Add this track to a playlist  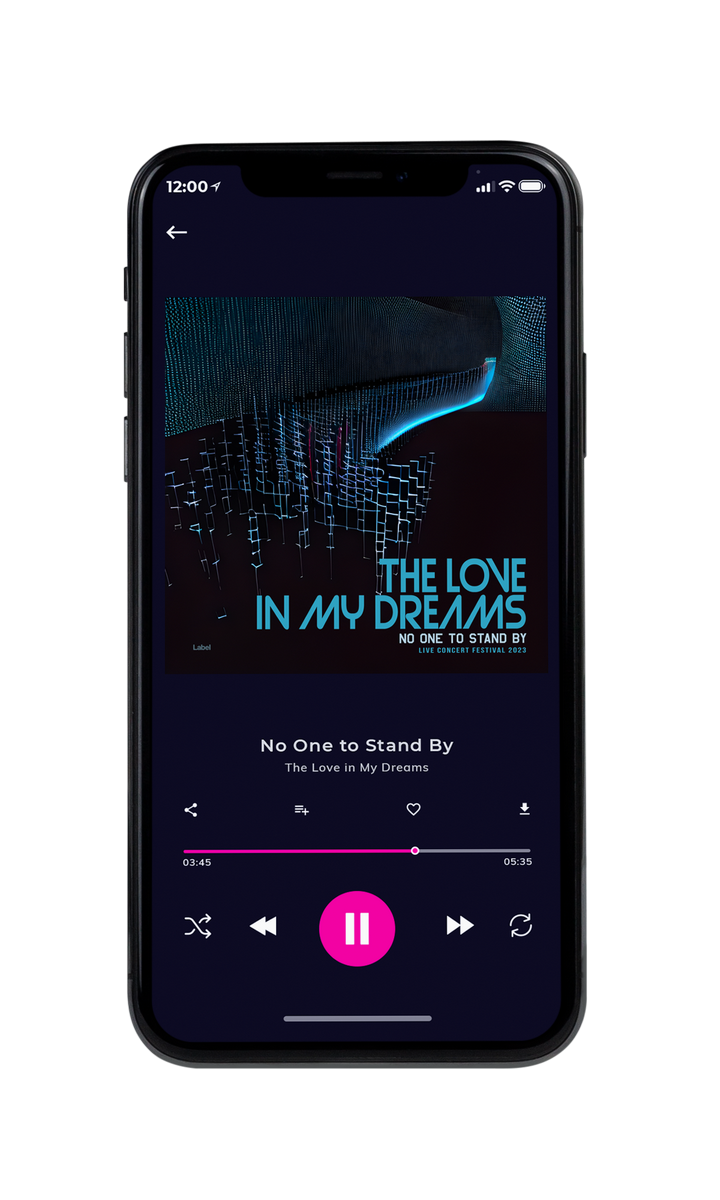coord(301,810)
